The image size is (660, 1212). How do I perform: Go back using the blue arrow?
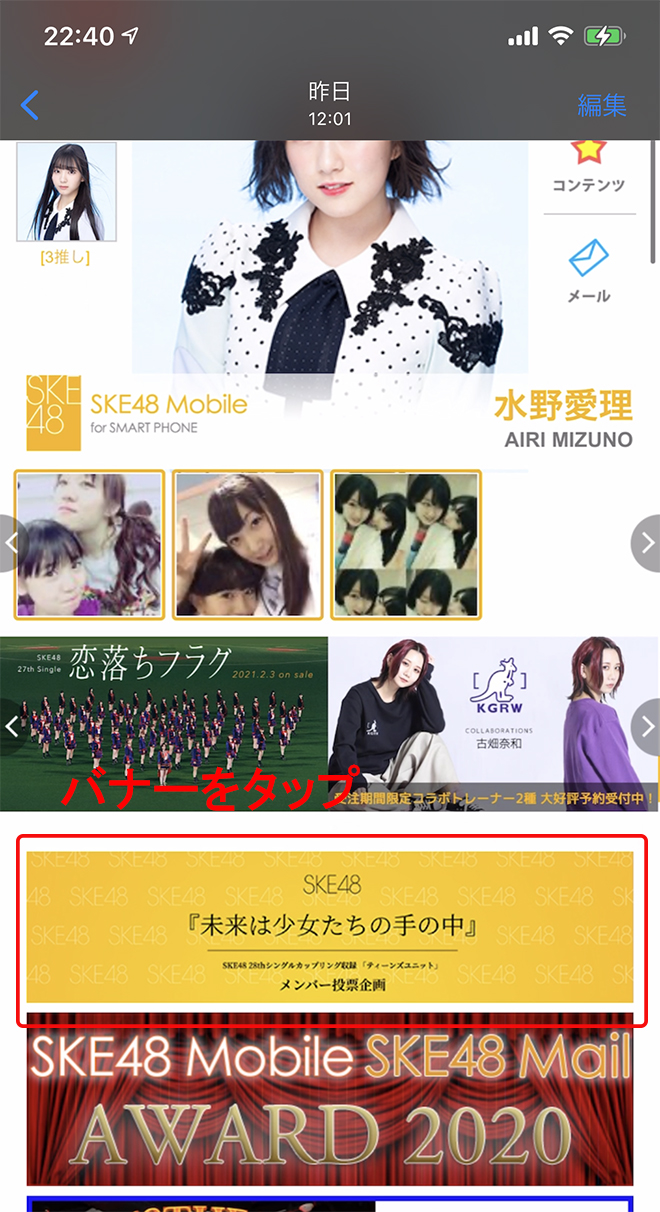(x=30, y=105)
